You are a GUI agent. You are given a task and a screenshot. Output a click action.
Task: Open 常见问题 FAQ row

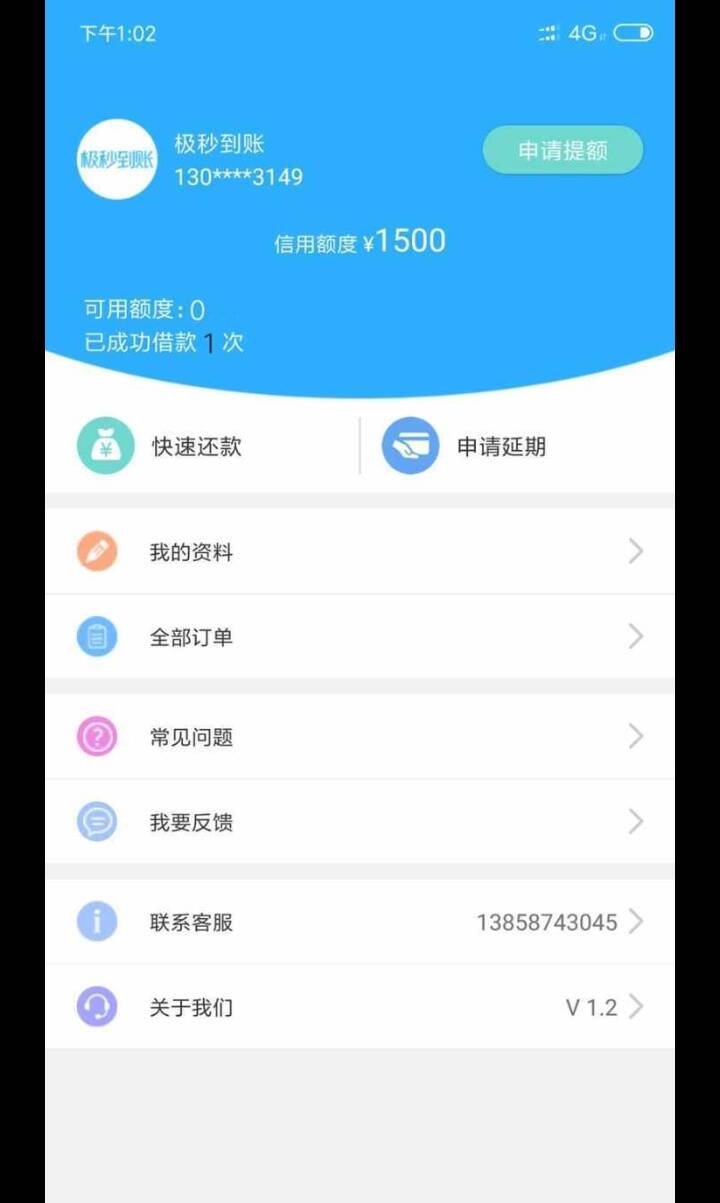click(x=360, y=737)
